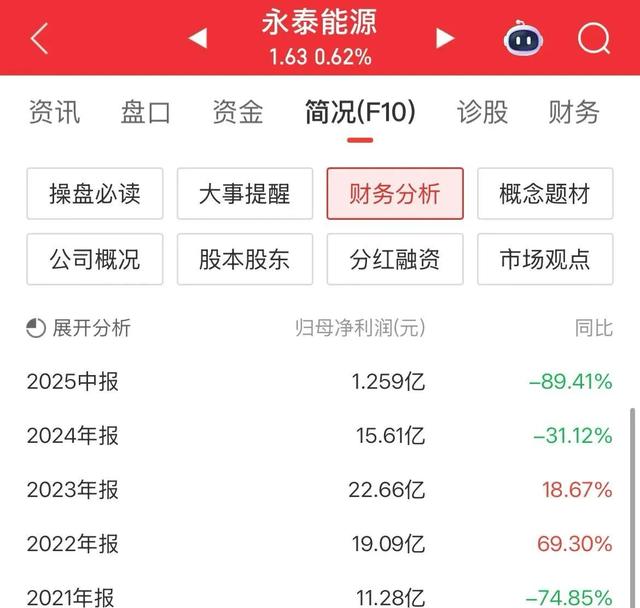
Task: Open the 概念题材 section
Action: tap(545, 193)
